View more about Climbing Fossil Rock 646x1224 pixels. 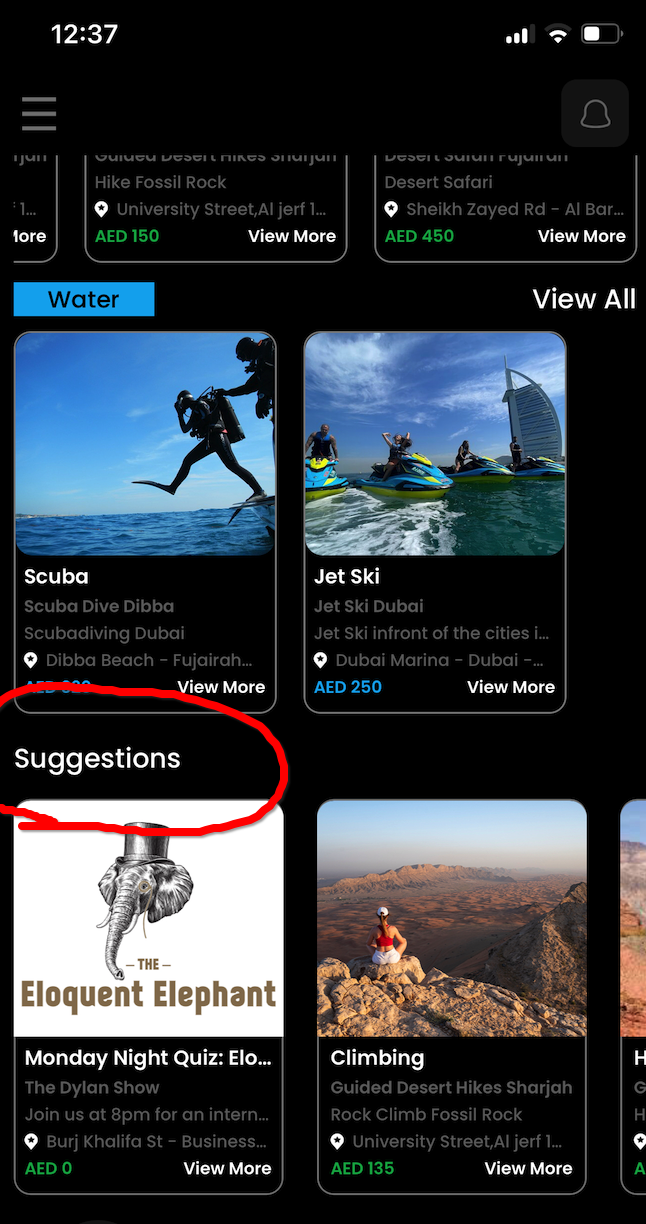(x=528, y=1168)
